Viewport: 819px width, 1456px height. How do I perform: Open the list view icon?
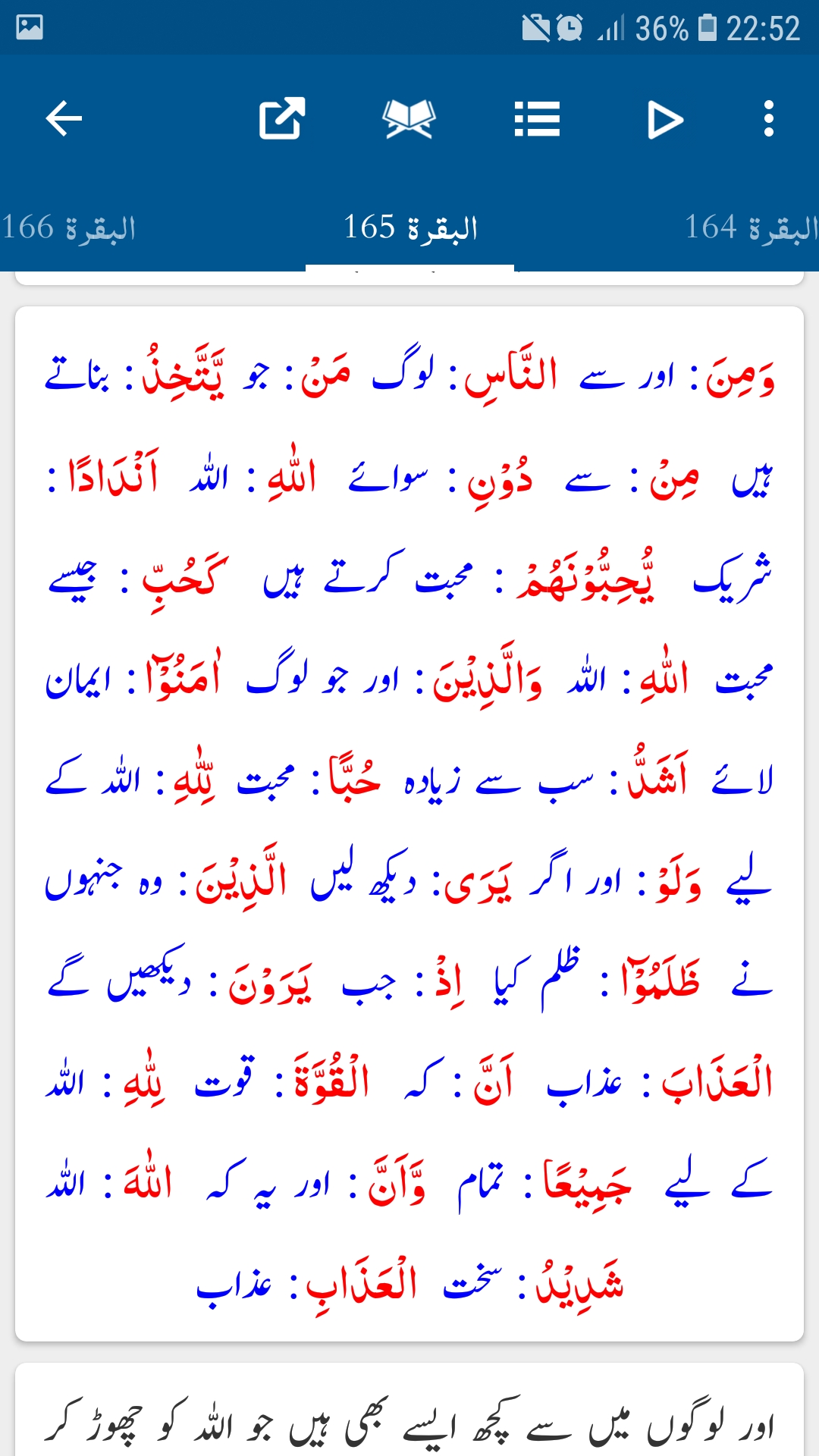click(x=537, y=119)
